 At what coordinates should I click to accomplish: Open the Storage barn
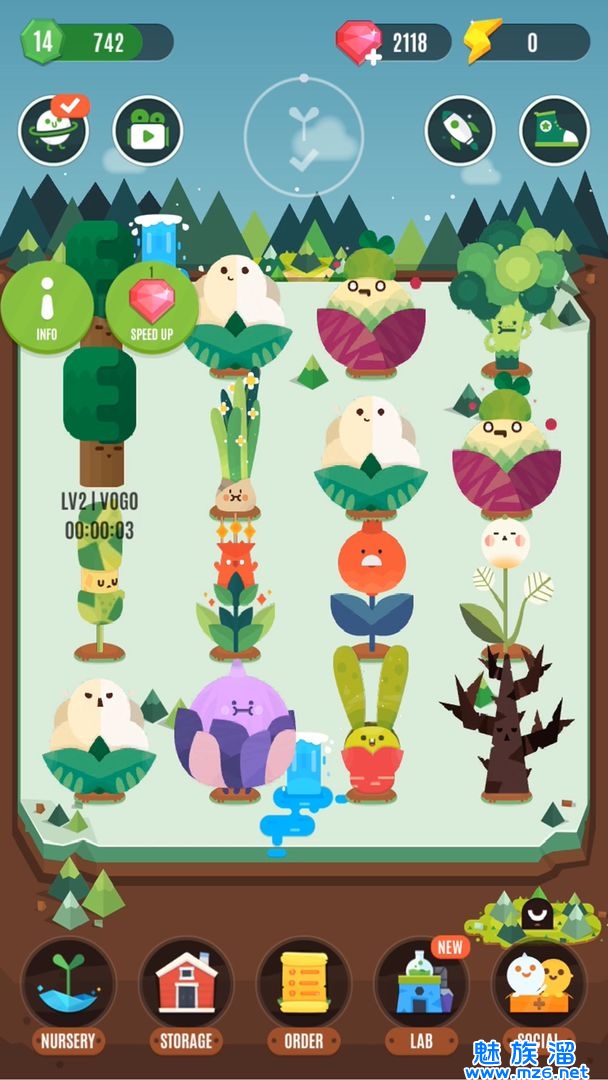[186, 984]
